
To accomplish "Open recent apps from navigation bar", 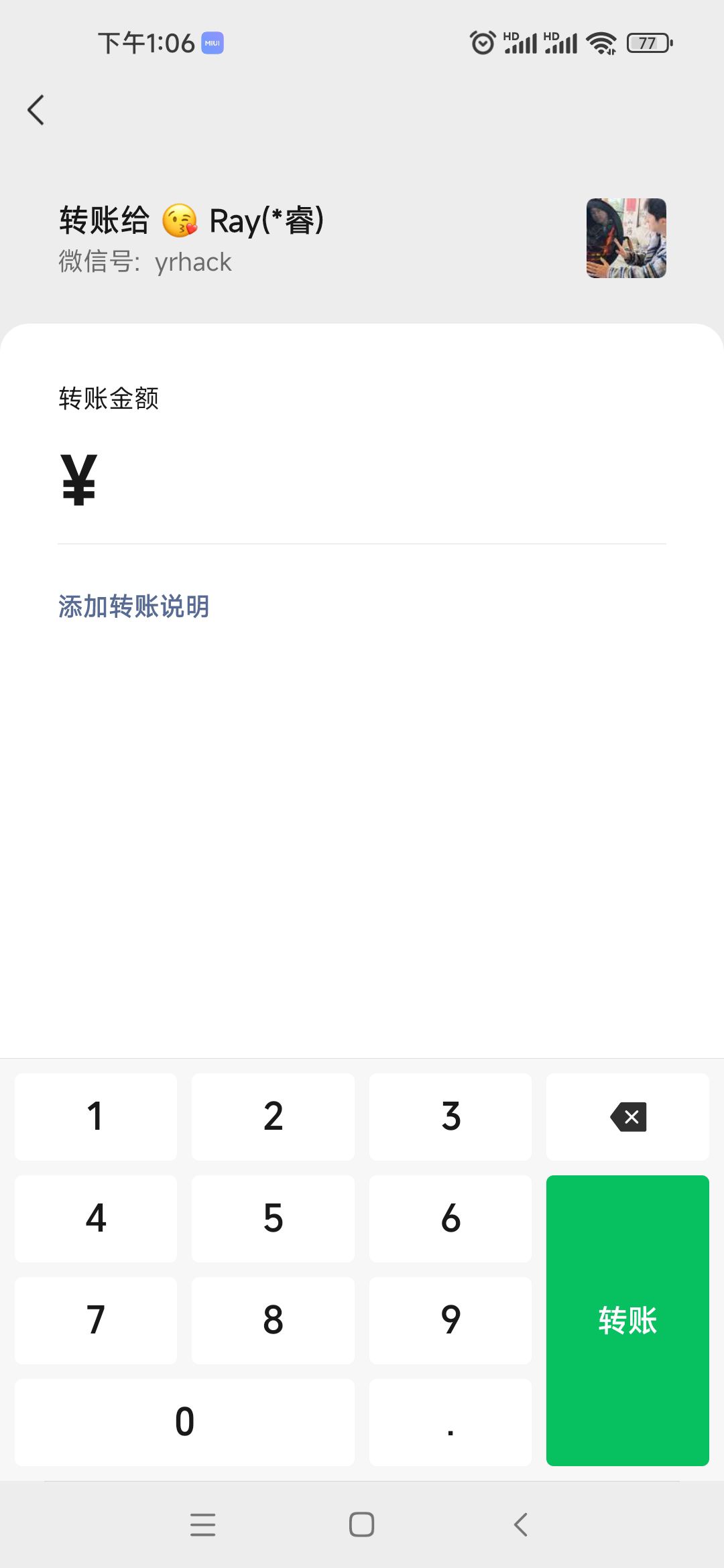I will coord(202,1524).
